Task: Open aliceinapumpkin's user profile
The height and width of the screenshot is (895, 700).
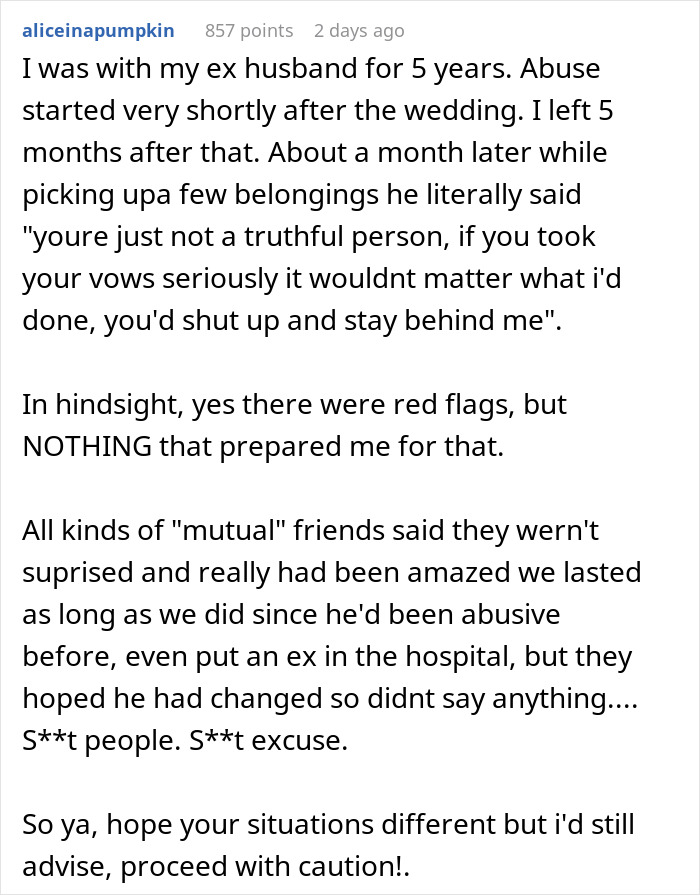Action: tap(98, 31)
